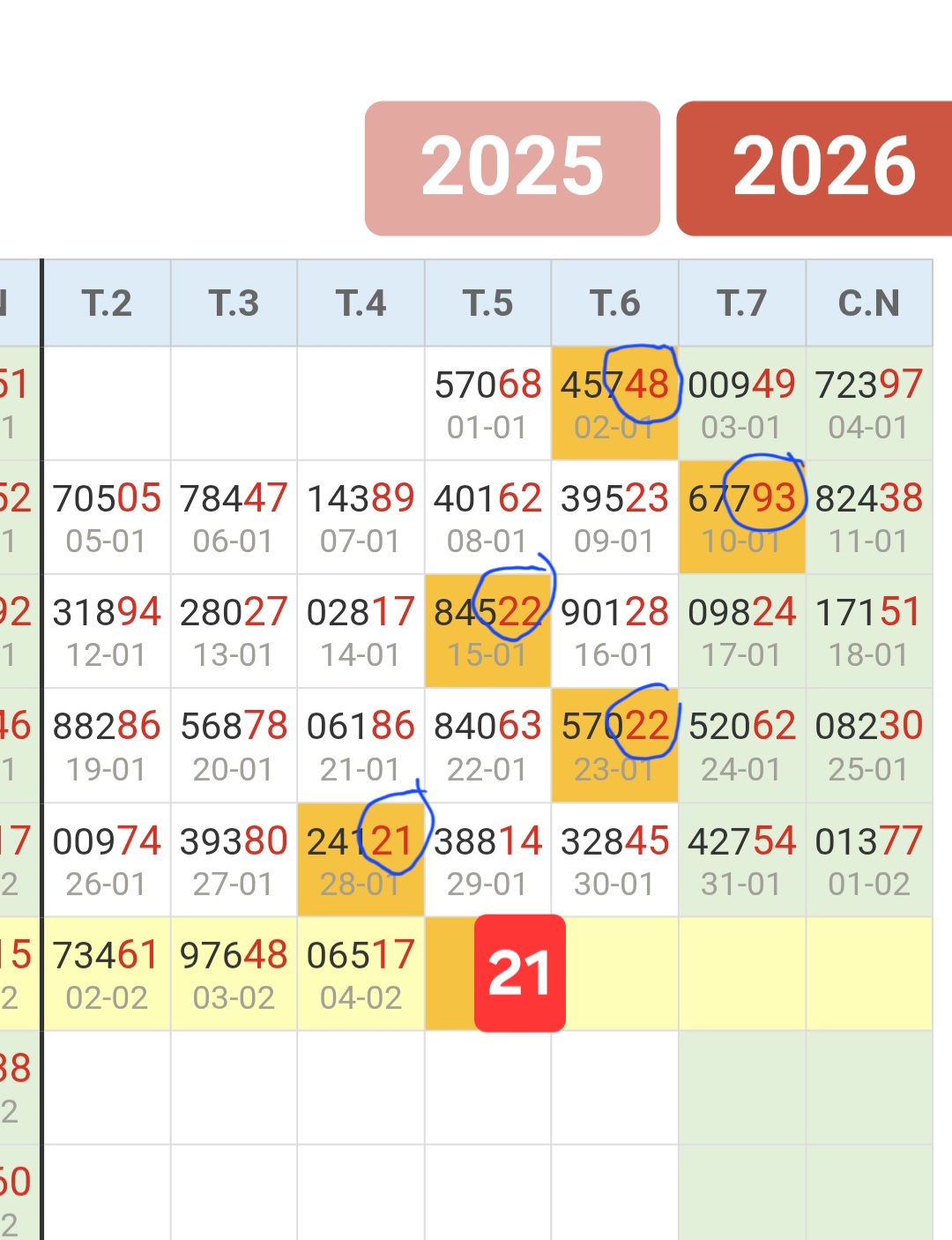
Task: Click the highlighted cell 57022 on 23-01
Action: 614,727
